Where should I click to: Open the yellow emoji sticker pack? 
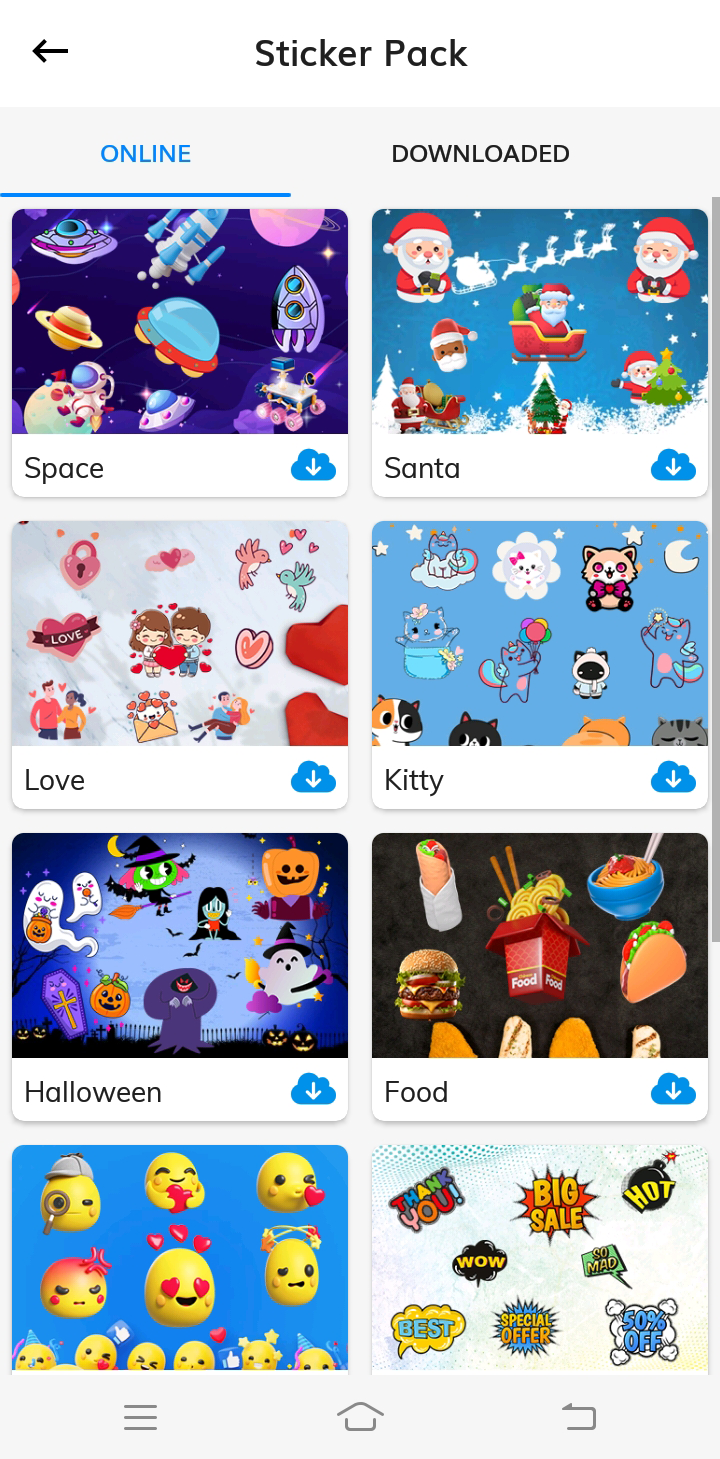[180, 1257]
